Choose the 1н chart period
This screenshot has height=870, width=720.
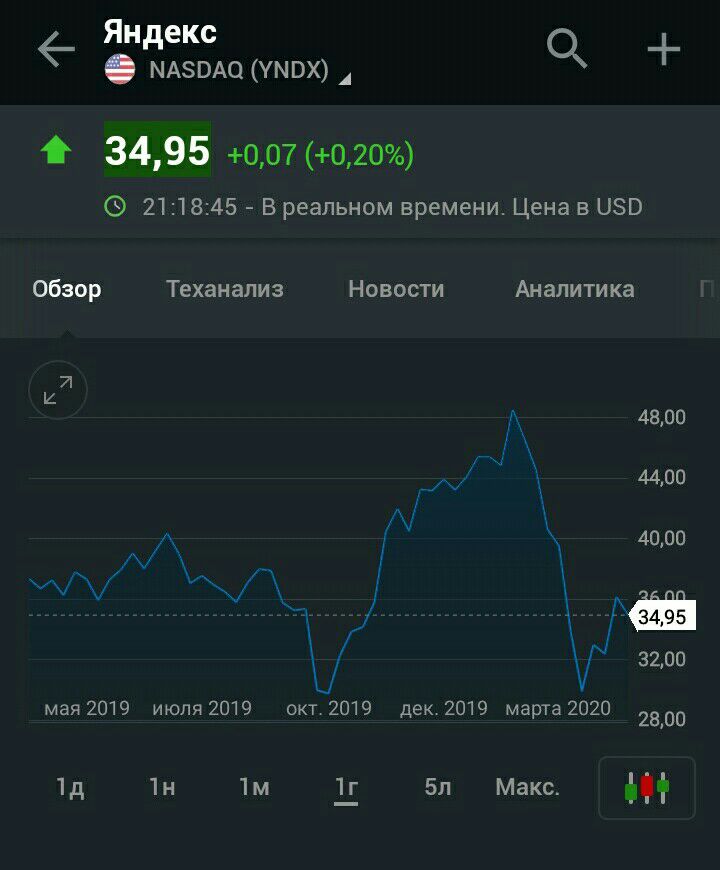pos(162,787)
